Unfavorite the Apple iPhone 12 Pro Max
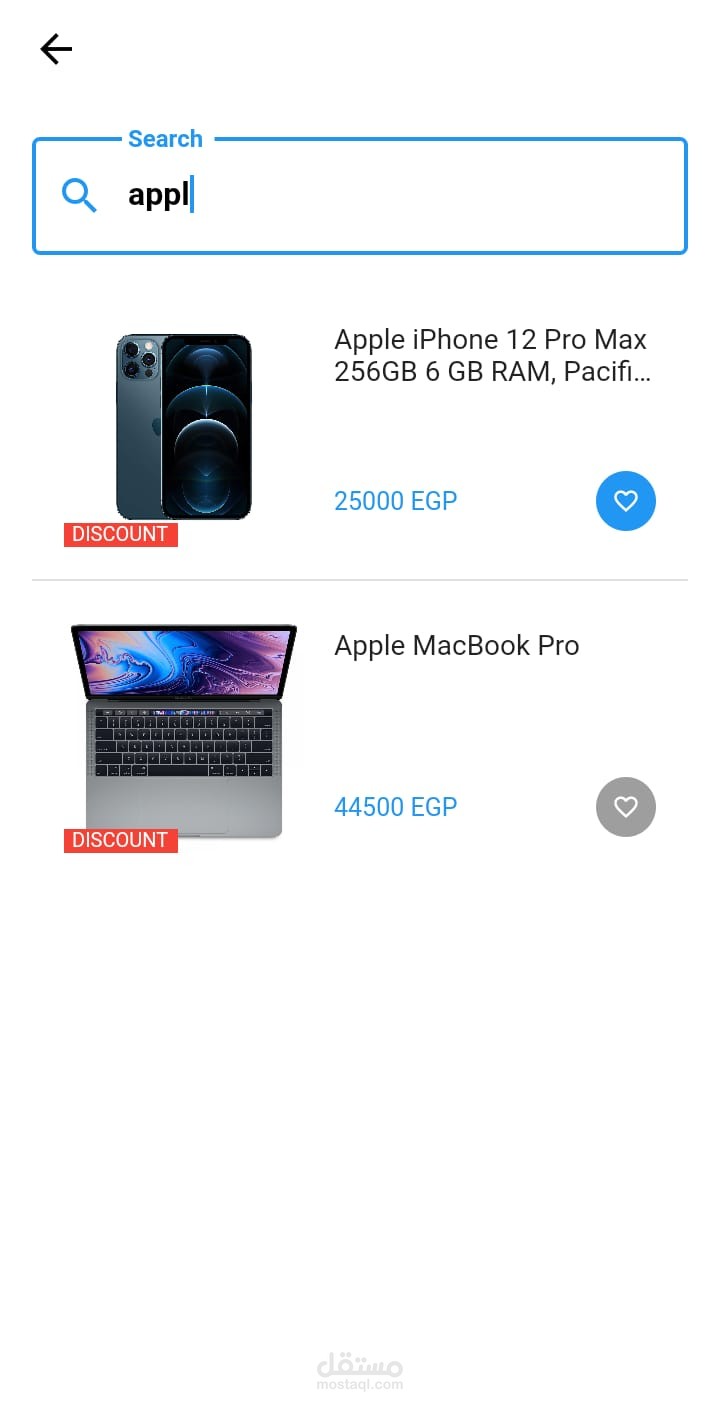The image size is (720, 1420). pos(625,501)
